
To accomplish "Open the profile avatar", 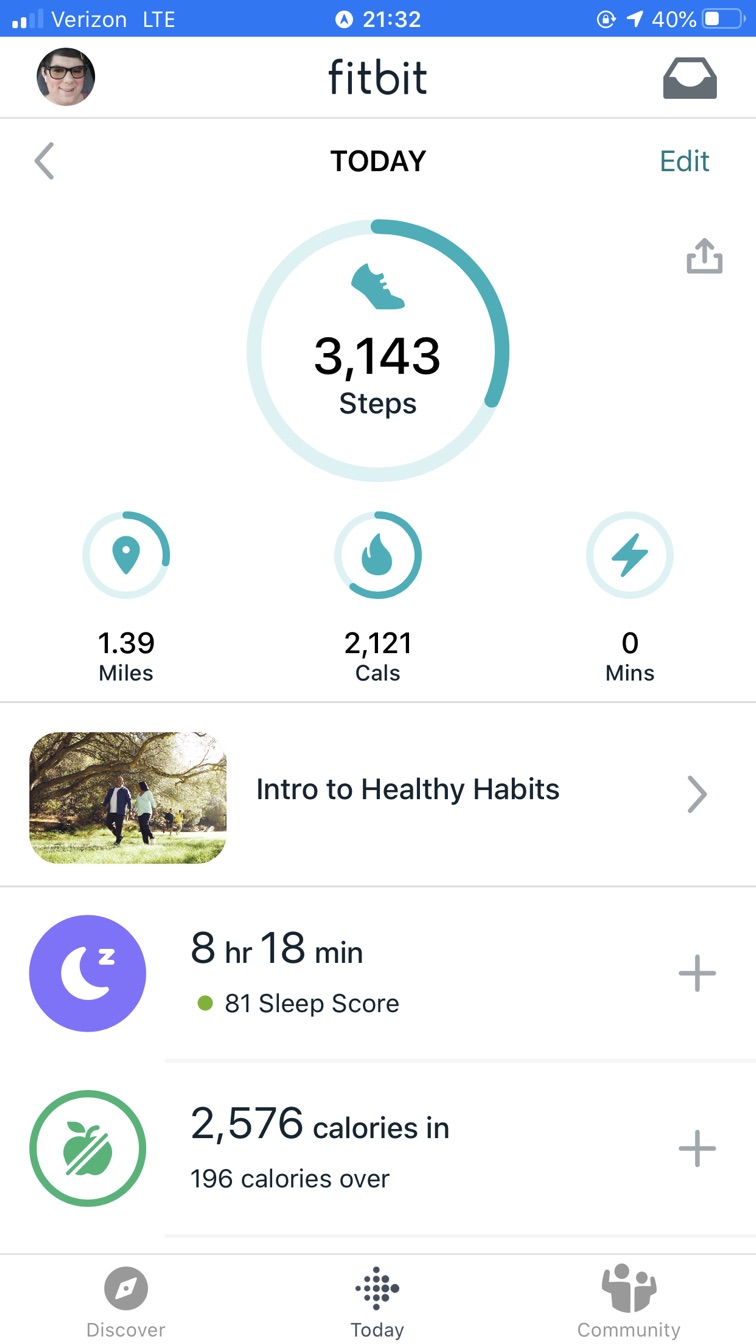I will pyautogui.click(x=66, y=77).
